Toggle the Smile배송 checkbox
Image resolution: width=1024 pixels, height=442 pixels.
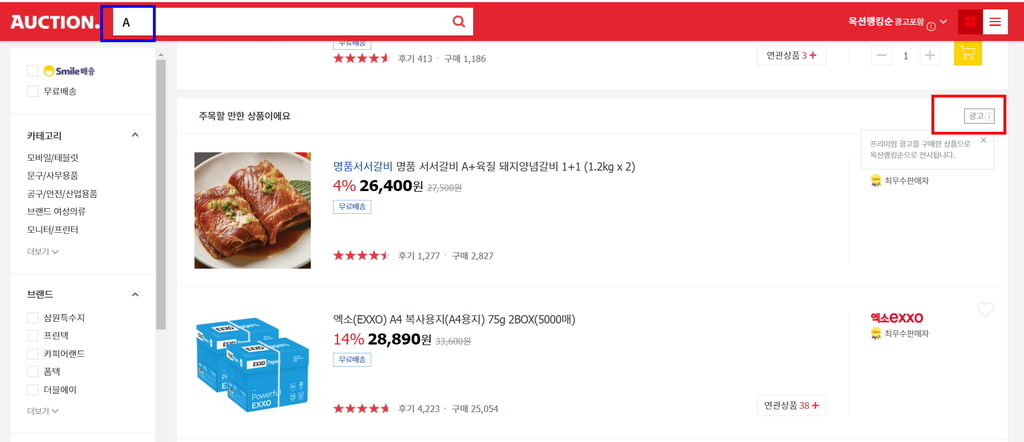[x=33, y=71]
